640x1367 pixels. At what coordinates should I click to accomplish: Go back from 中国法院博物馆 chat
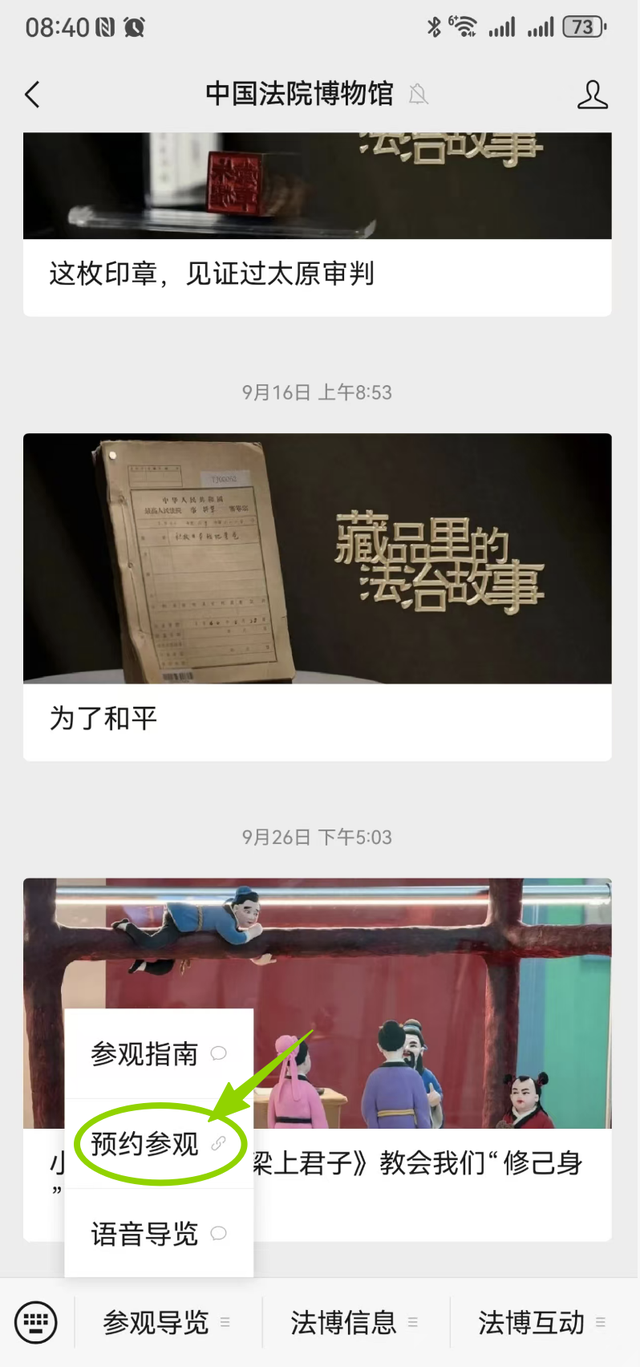[32, 95]
